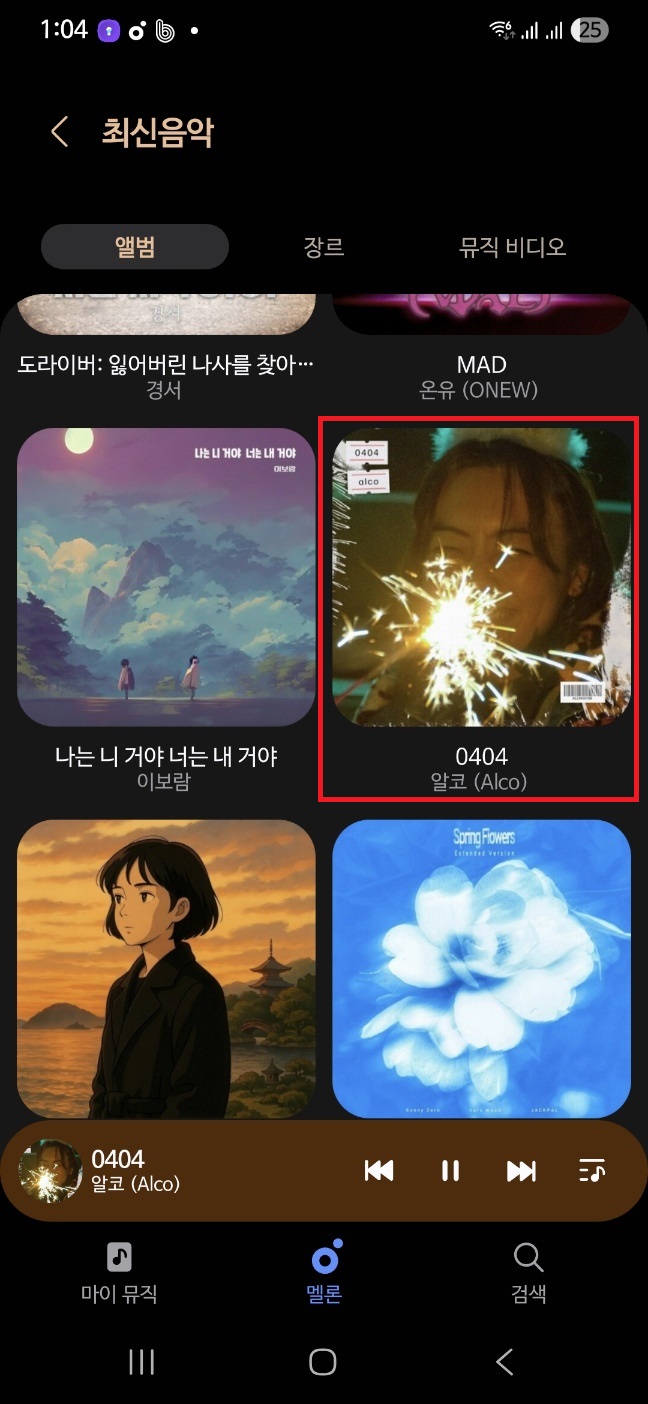
Task: Switch to the 검색 tab
Action: (x=528, y=1272)
